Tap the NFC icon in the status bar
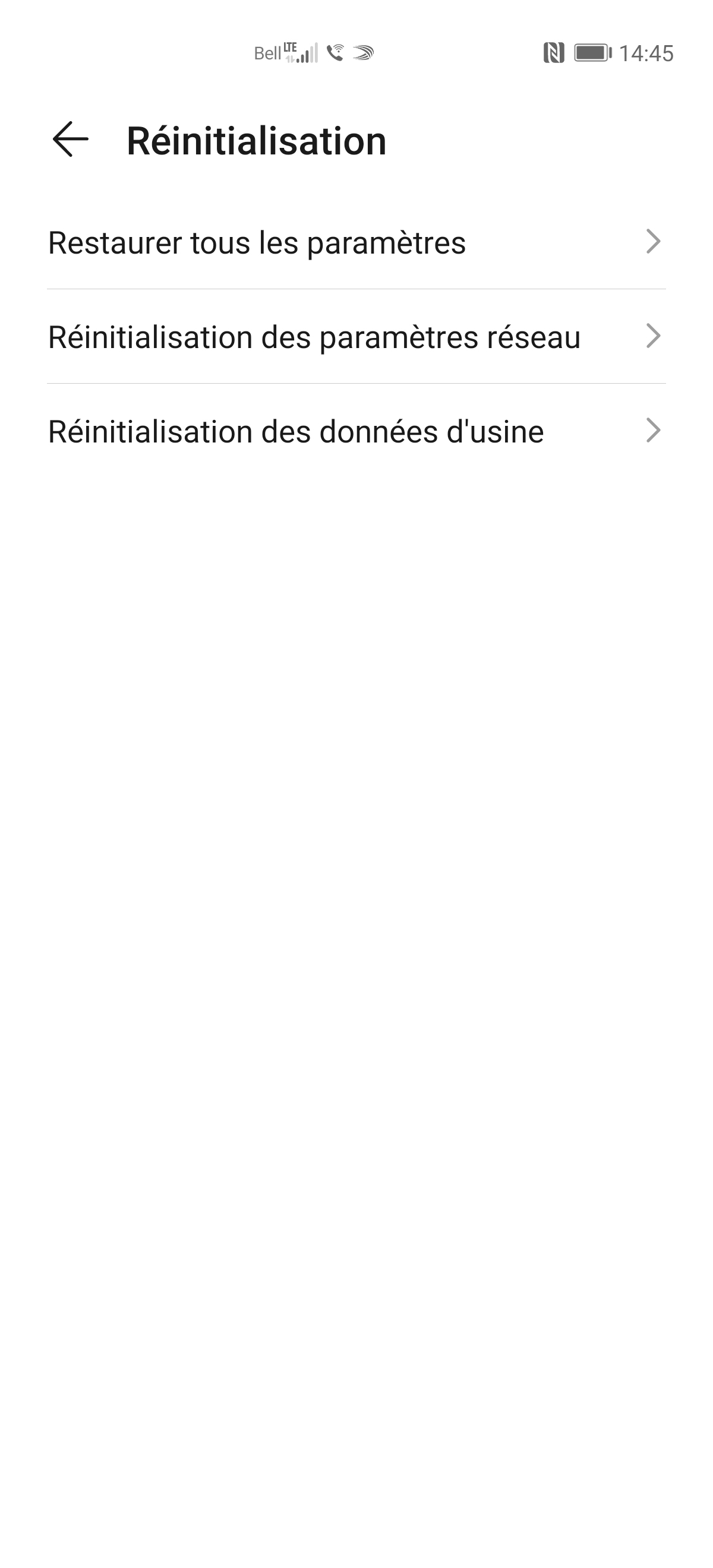 556,53
